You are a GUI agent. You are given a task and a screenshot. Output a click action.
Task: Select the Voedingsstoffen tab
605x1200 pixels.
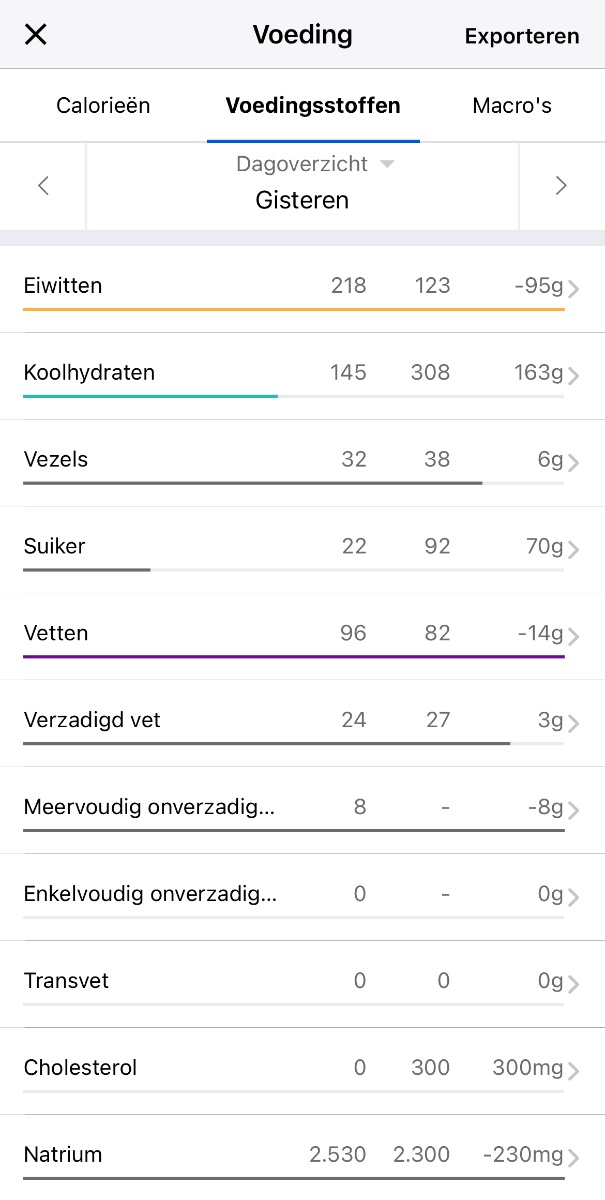pyautogui.click(x=313, y=106)
